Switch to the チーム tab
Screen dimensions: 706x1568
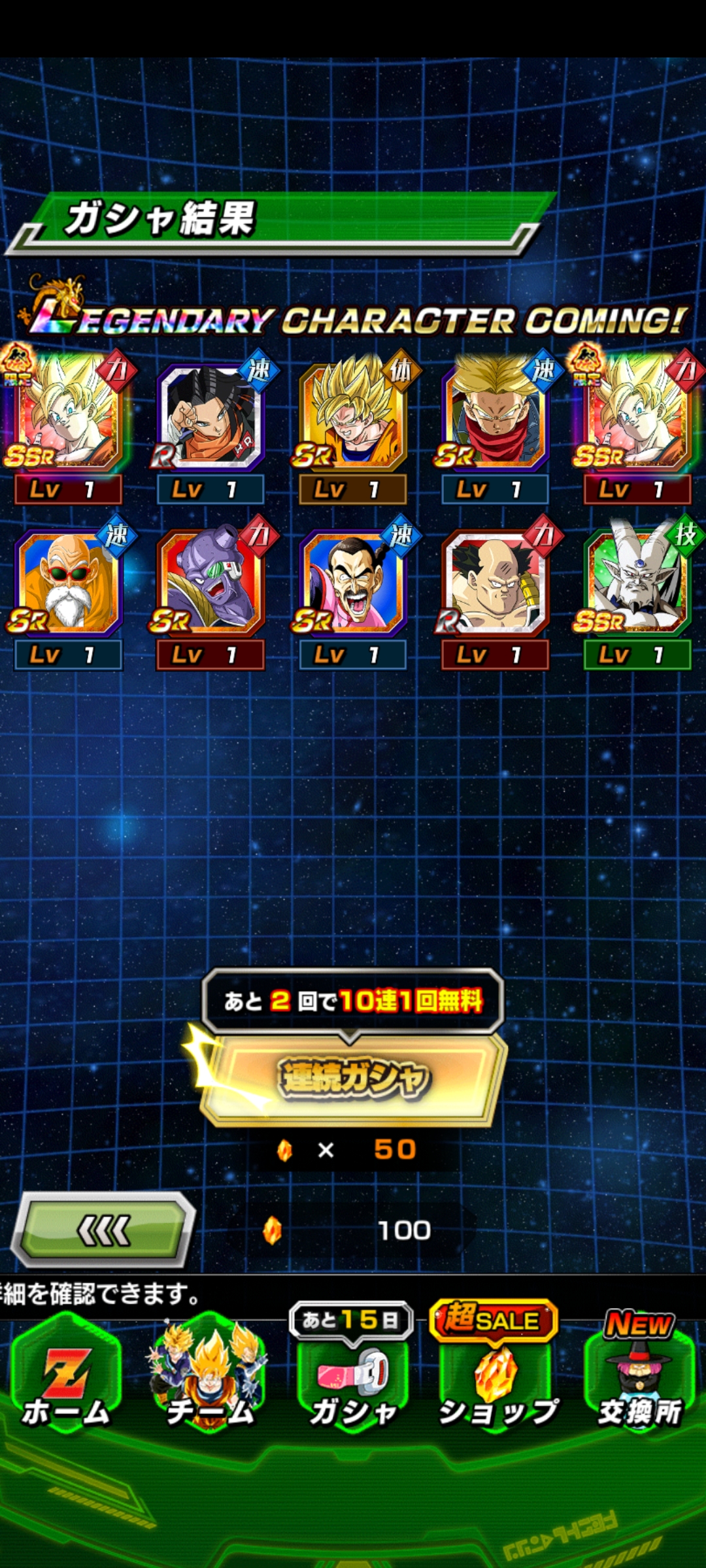pos(209,1379)
